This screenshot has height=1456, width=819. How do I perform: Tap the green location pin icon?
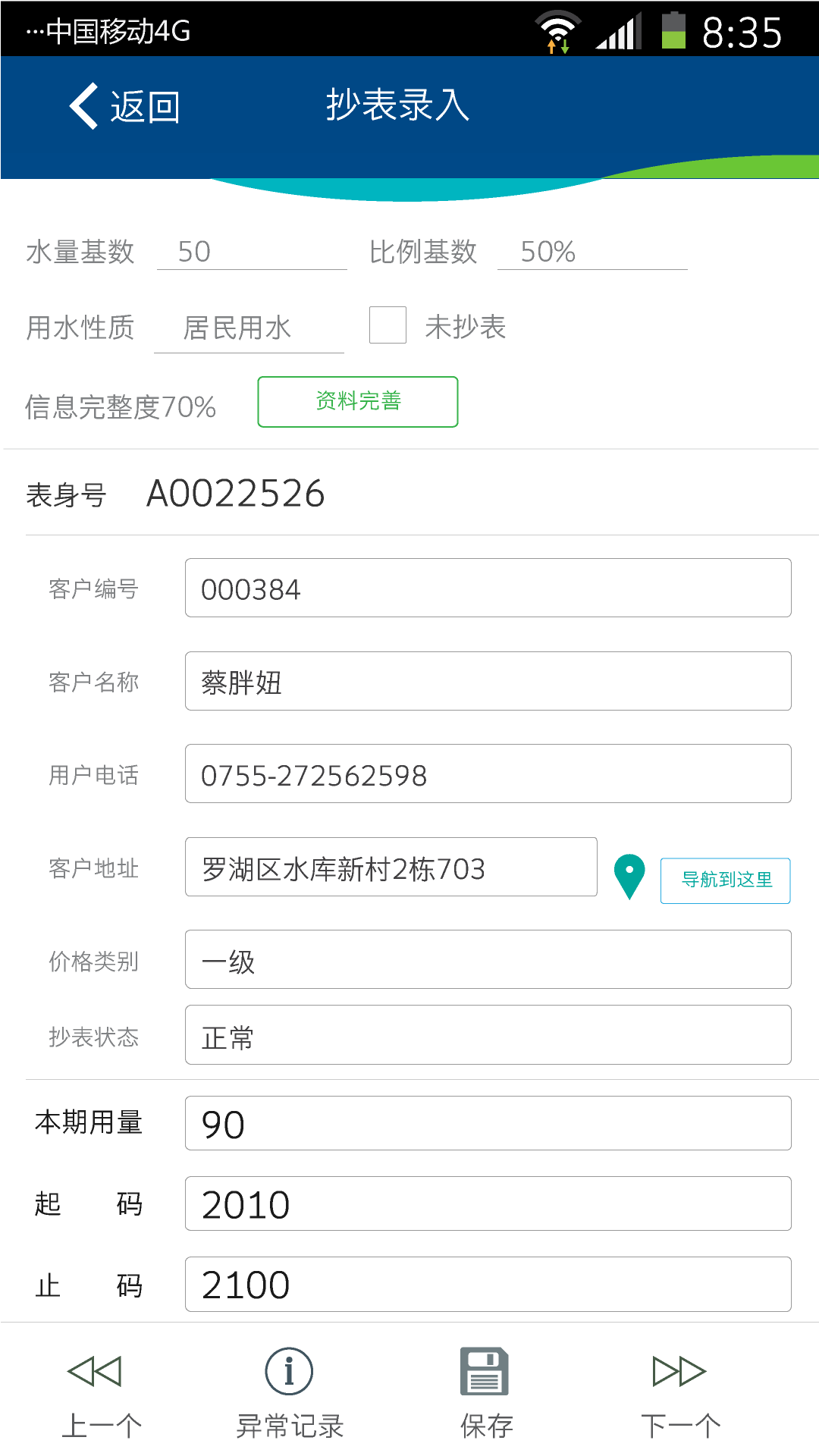(629, 877)
